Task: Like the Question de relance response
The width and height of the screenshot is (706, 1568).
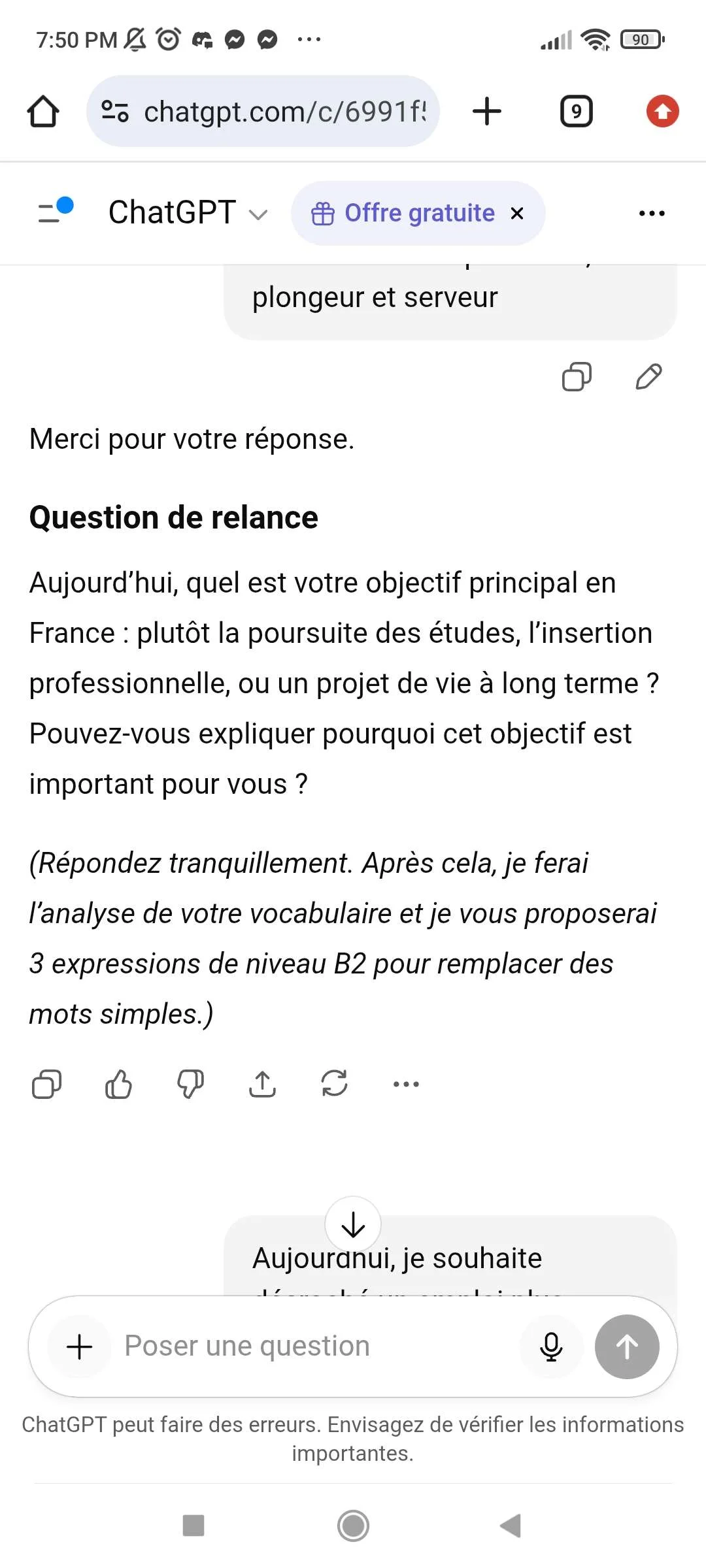Action: coord(118,1084)
